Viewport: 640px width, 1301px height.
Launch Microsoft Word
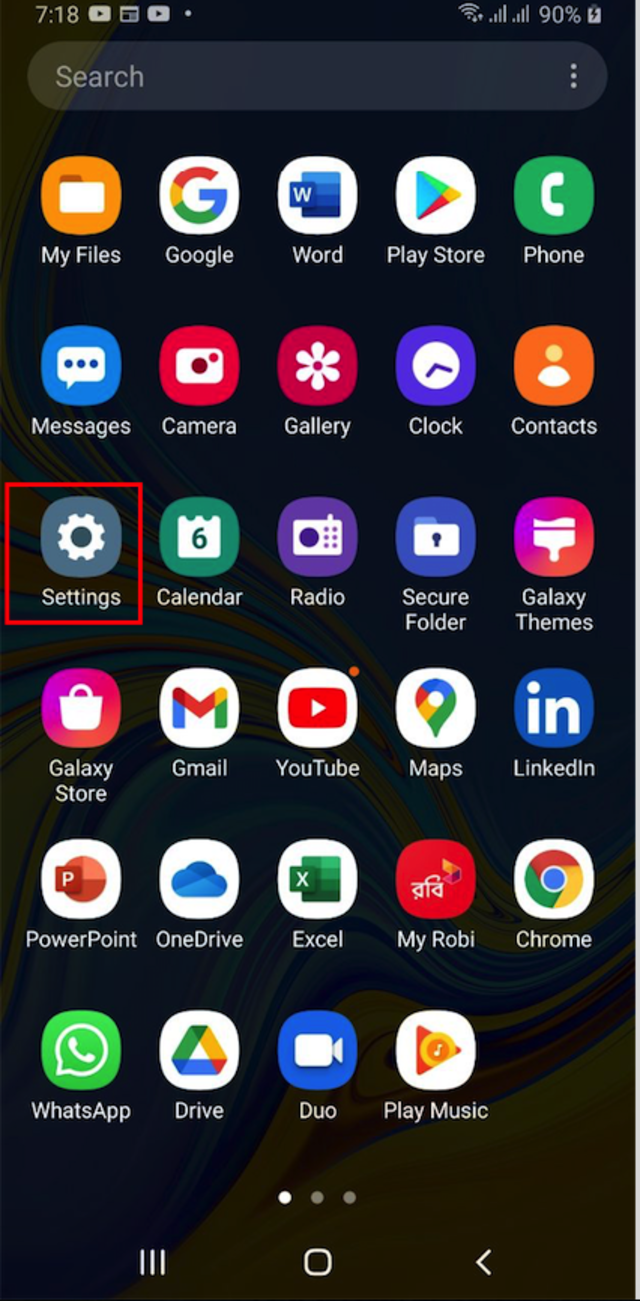pyautogui.click(x=317, y=197)
